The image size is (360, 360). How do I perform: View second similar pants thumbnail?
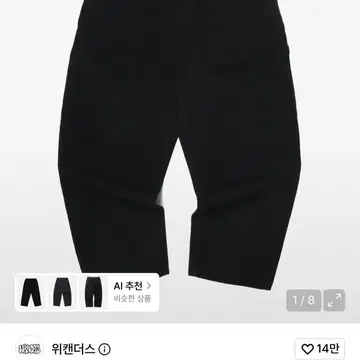62,292
